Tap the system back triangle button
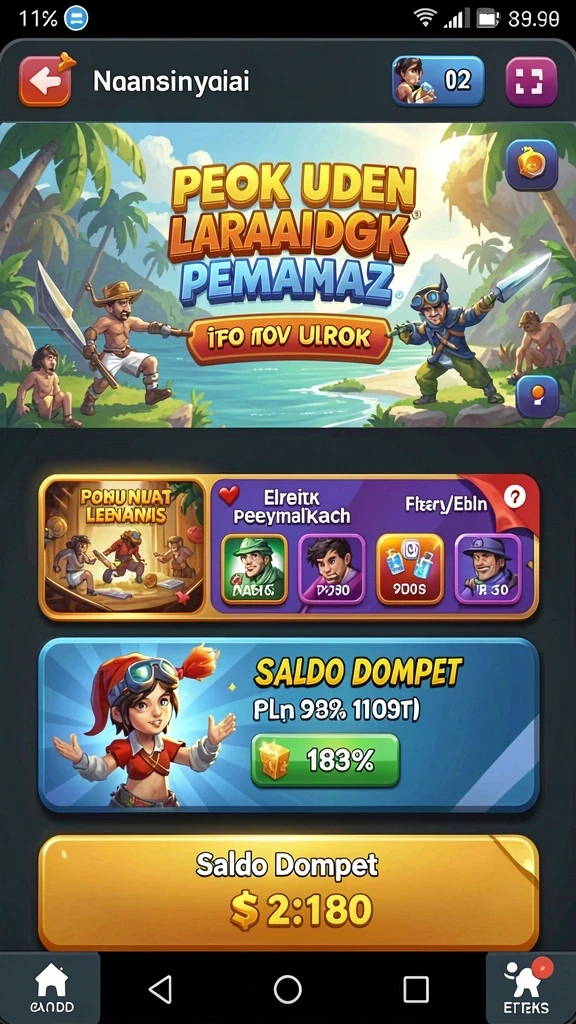 coord(161,989)
